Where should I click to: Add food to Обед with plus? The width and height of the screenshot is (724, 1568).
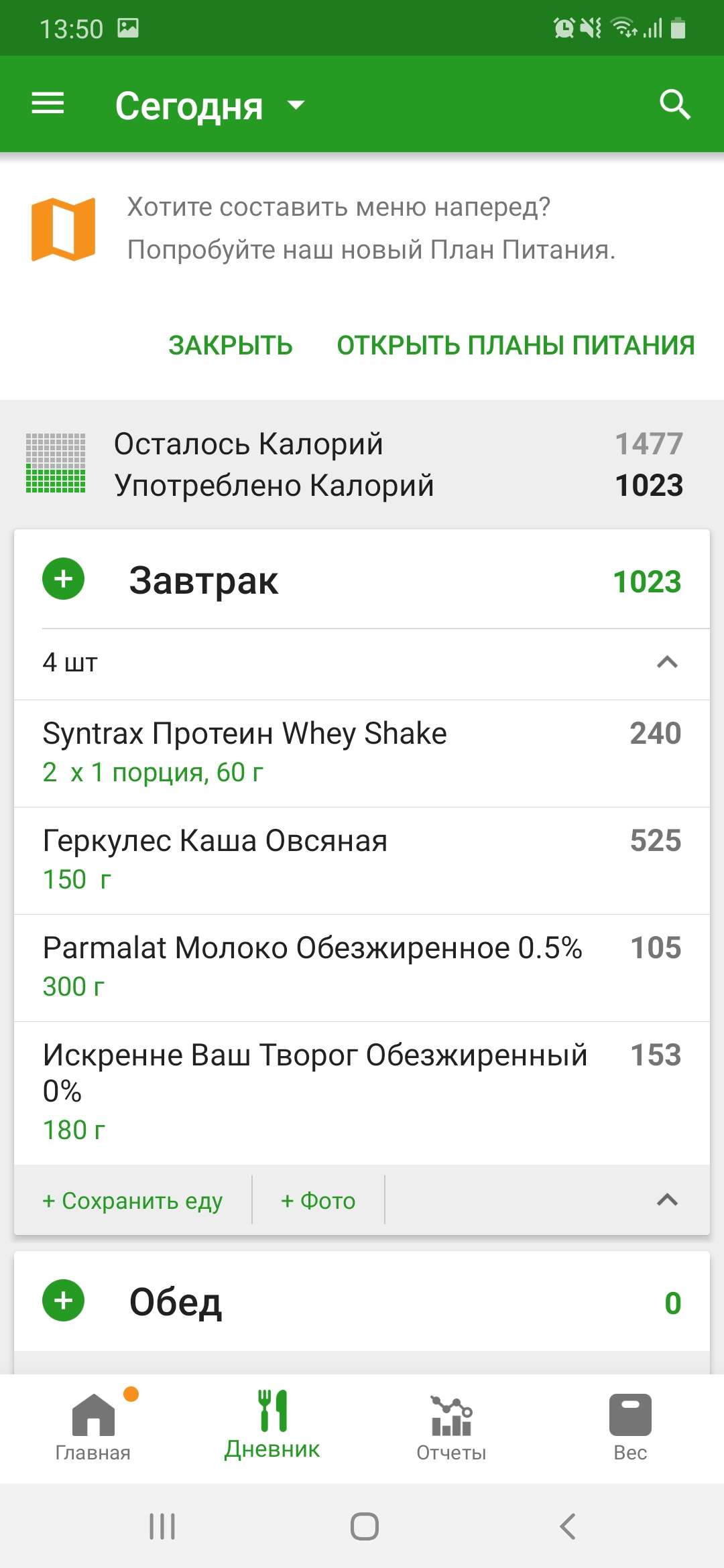[64, 1301]
